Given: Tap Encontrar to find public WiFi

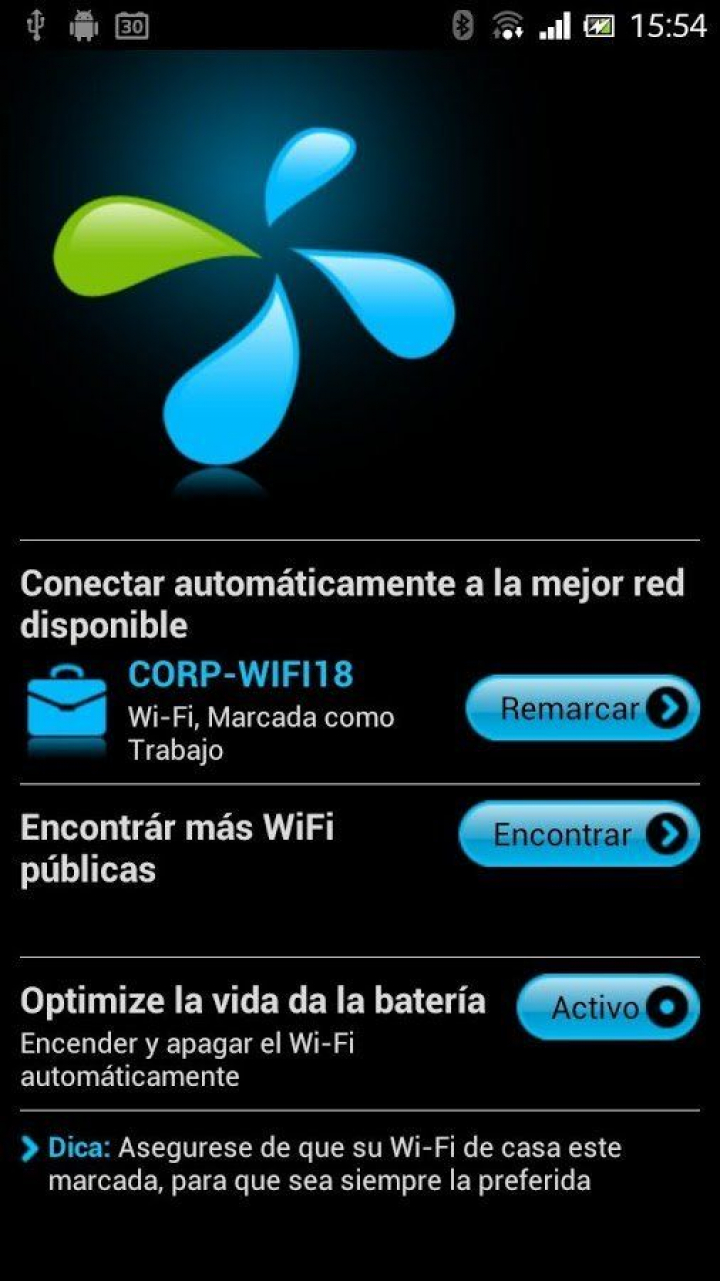Looking at the screenshot, I should click(578, 834).
